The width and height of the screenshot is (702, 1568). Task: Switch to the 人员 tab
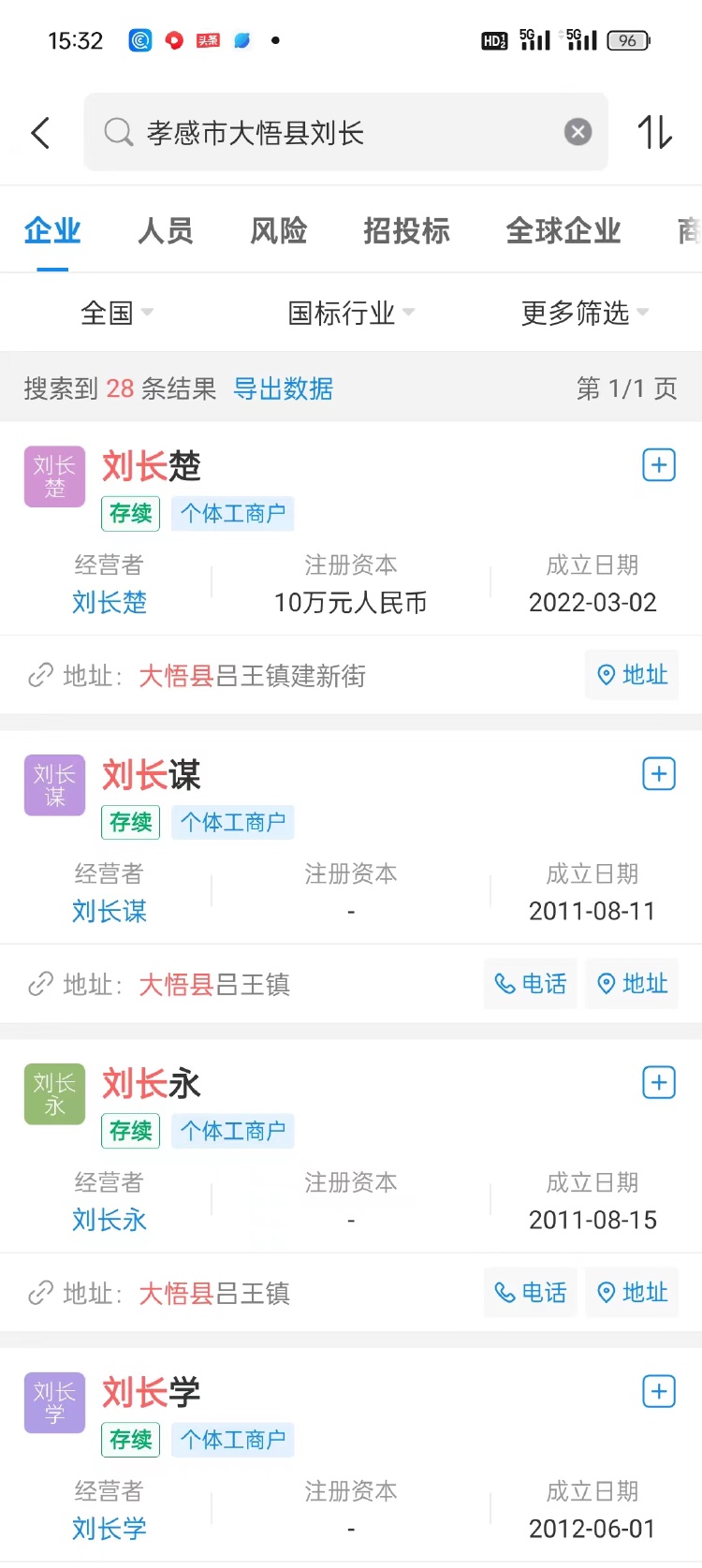point(166,230)
